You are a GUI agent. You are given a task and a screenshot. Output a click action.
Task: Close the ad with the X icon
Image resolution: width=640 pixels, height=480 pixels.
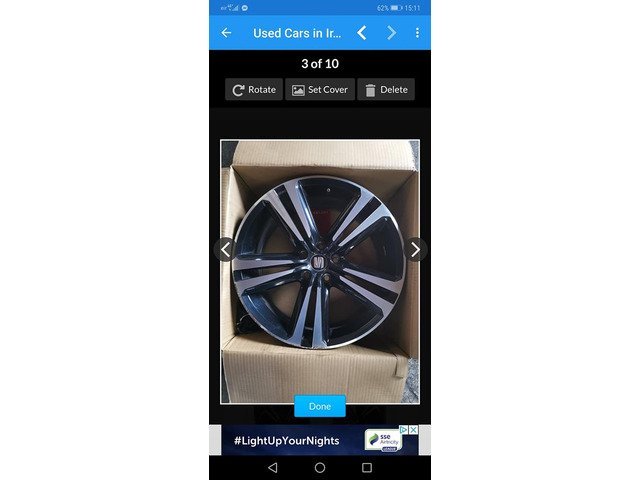414,430
